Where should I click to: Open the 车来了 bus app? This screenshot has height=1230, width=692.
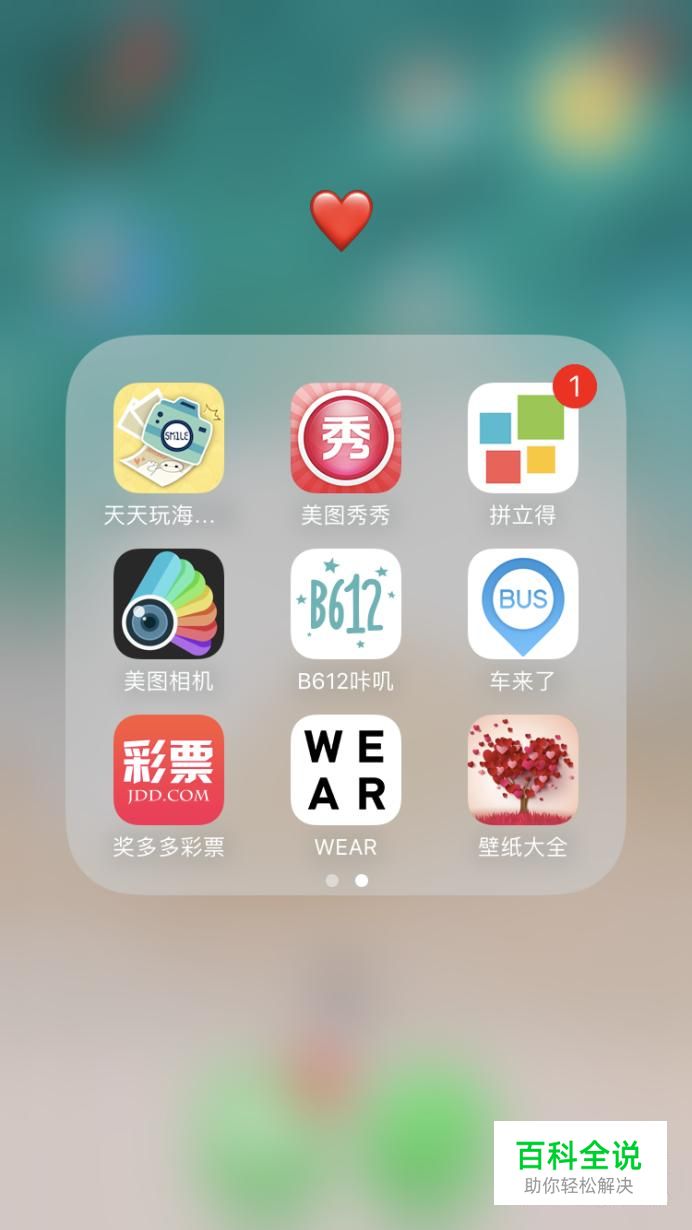522,603
